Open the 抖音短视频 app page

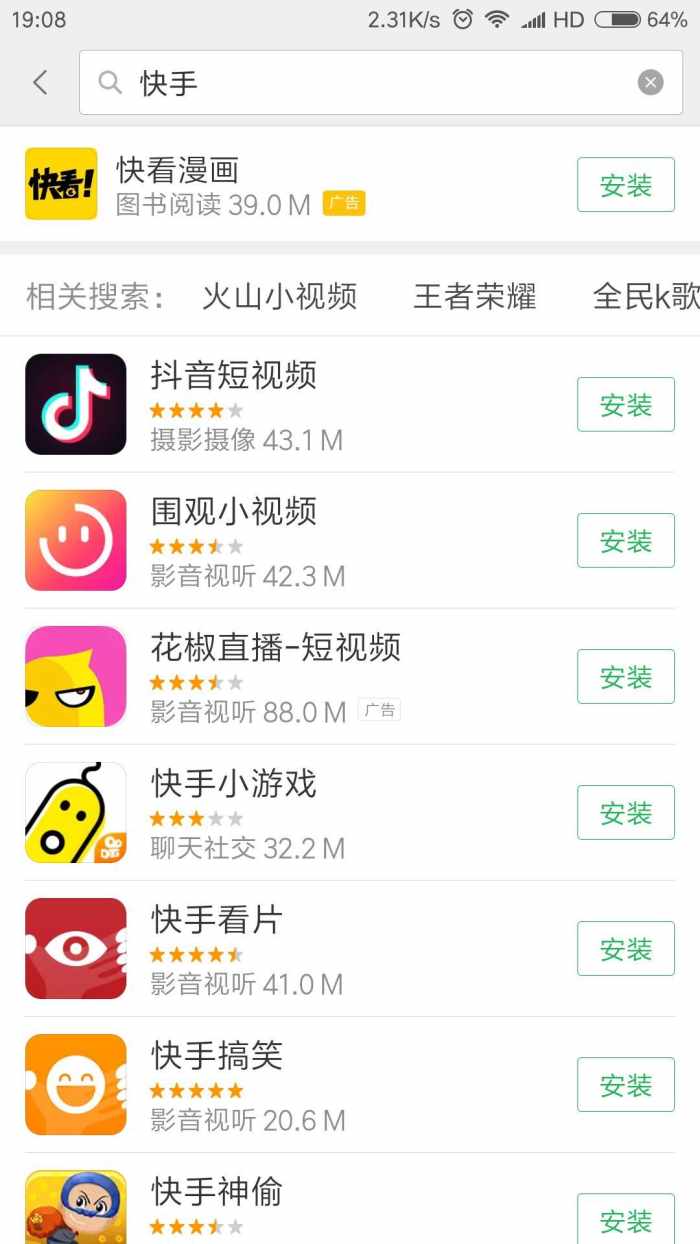point(300,405)
